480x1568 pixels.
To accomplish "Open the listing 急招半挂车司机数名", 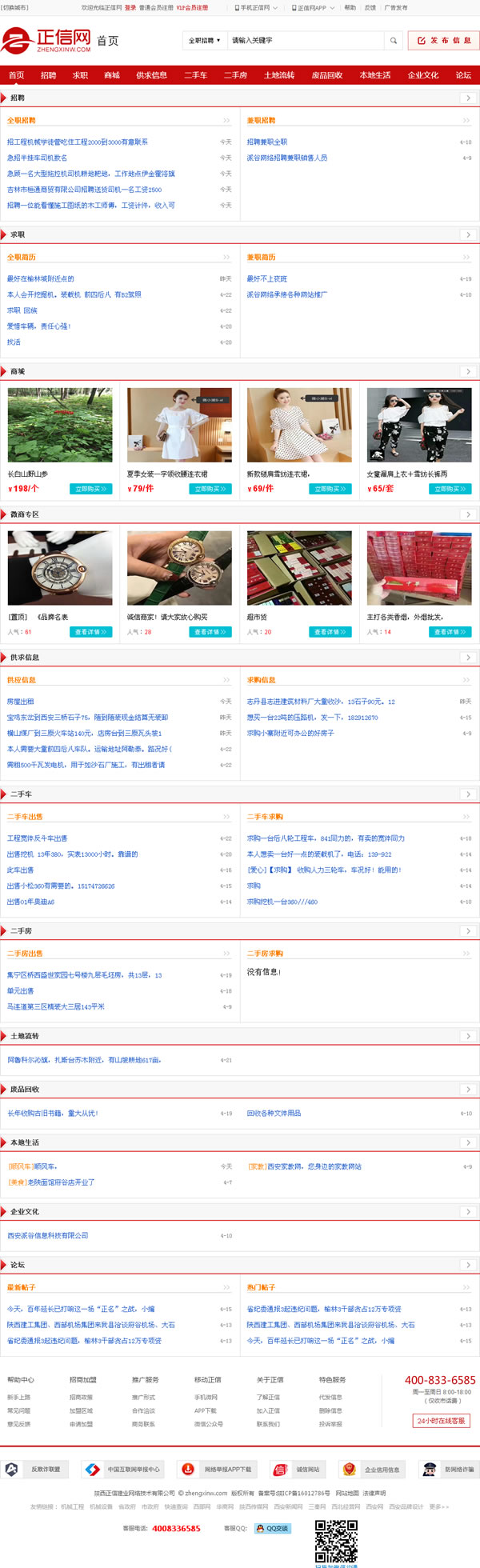I will pyautogui.click(x=37, y=158).
